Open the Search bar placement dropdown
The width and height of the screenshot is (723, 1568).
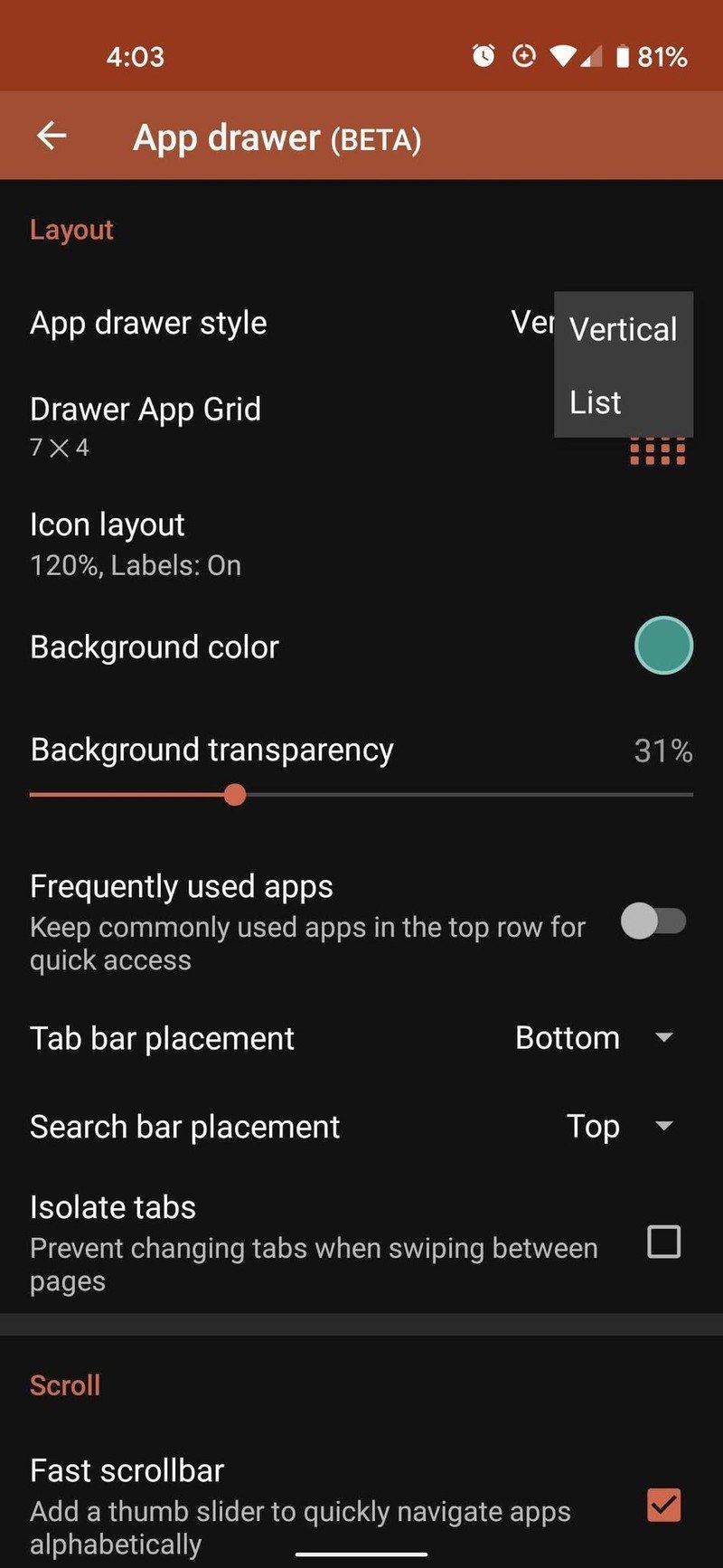662,1127
